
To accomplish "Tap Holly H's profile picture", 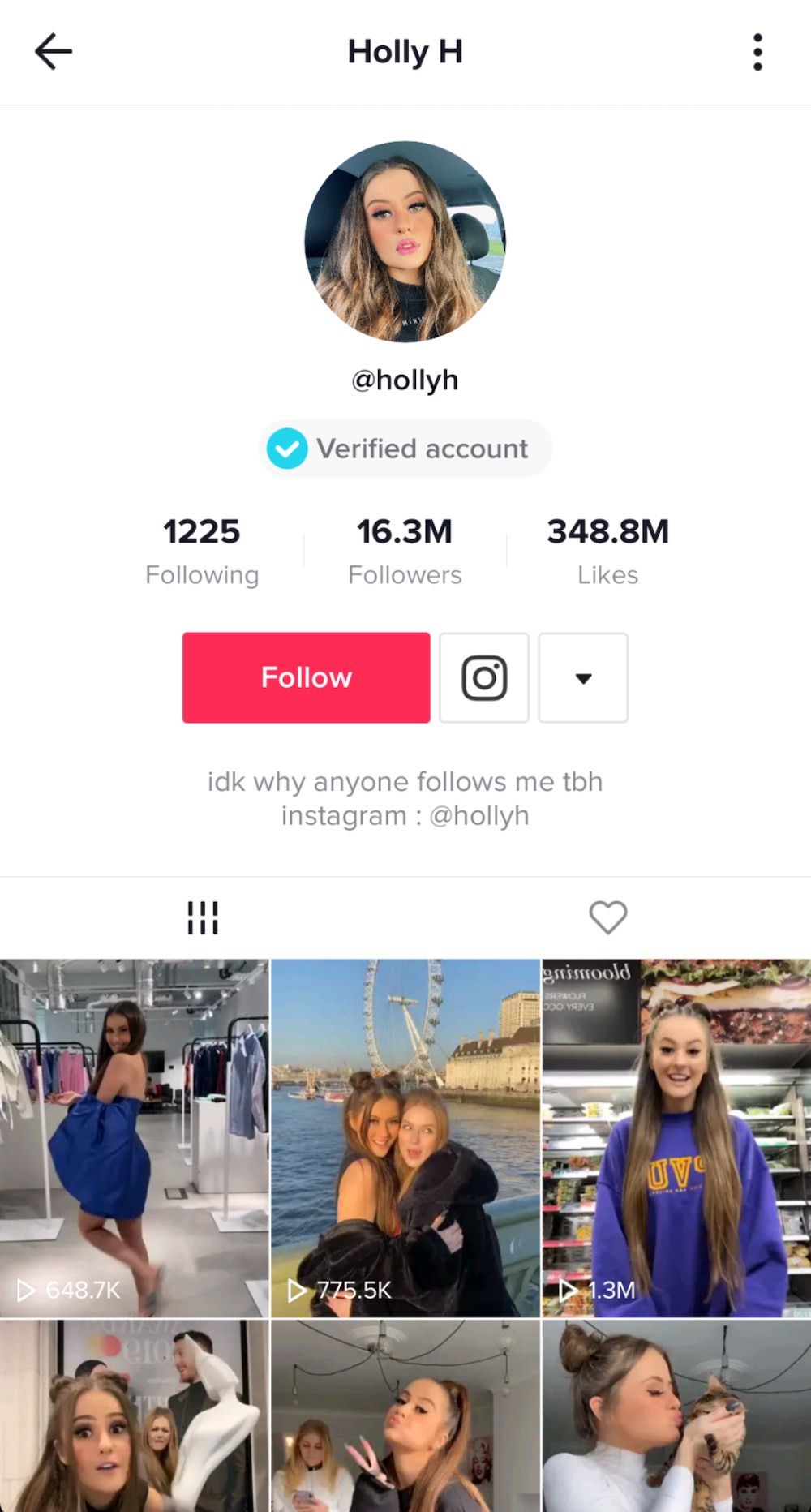I will pyautogui.click(x=405, y=242).
